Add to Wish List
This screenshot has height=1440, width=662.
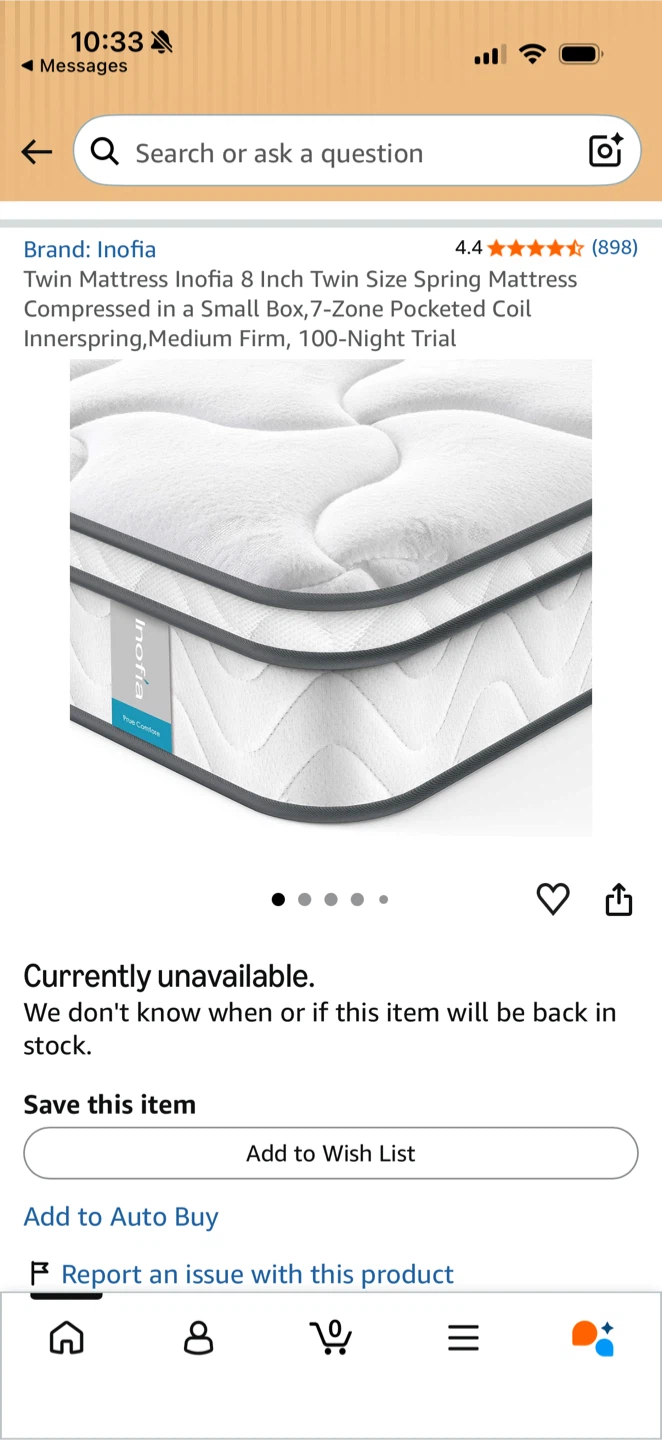(331, 1153)
